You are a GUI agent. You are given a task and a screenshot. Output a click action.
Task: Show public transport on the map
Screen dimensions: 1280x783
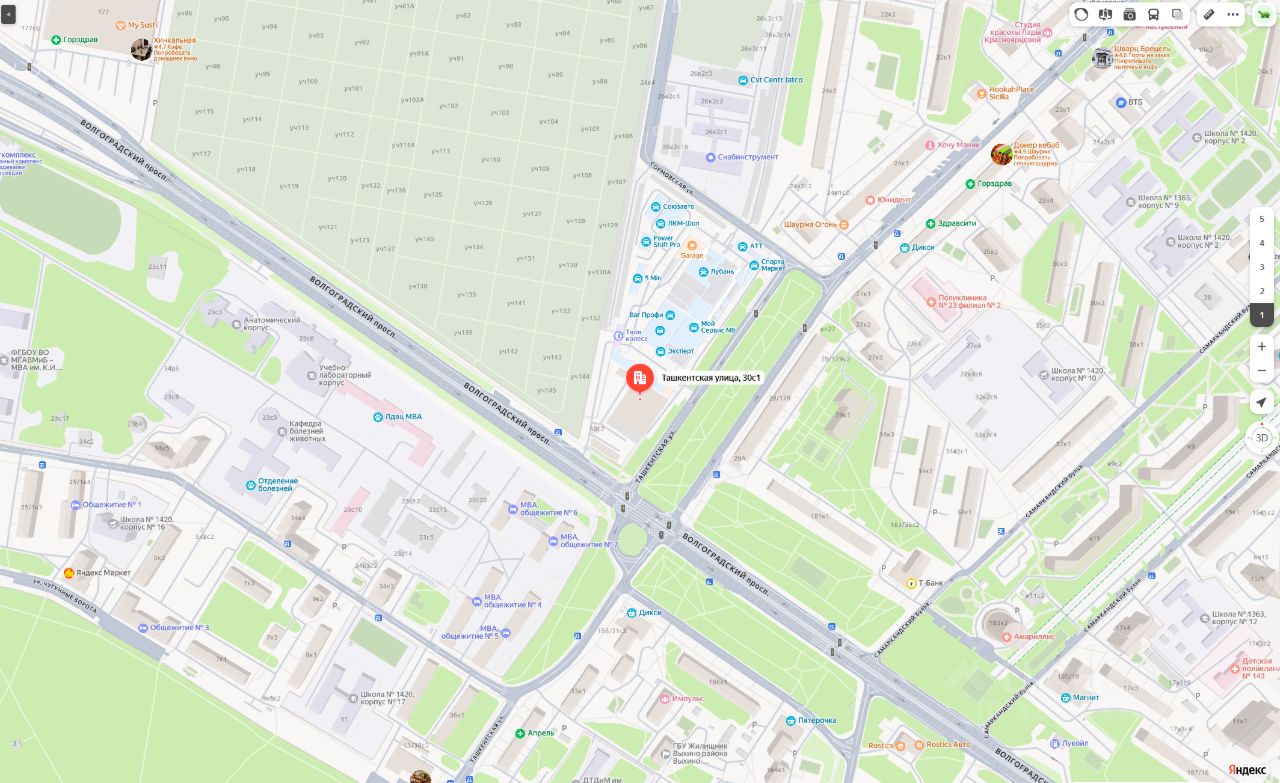(x=1153, y=15)
